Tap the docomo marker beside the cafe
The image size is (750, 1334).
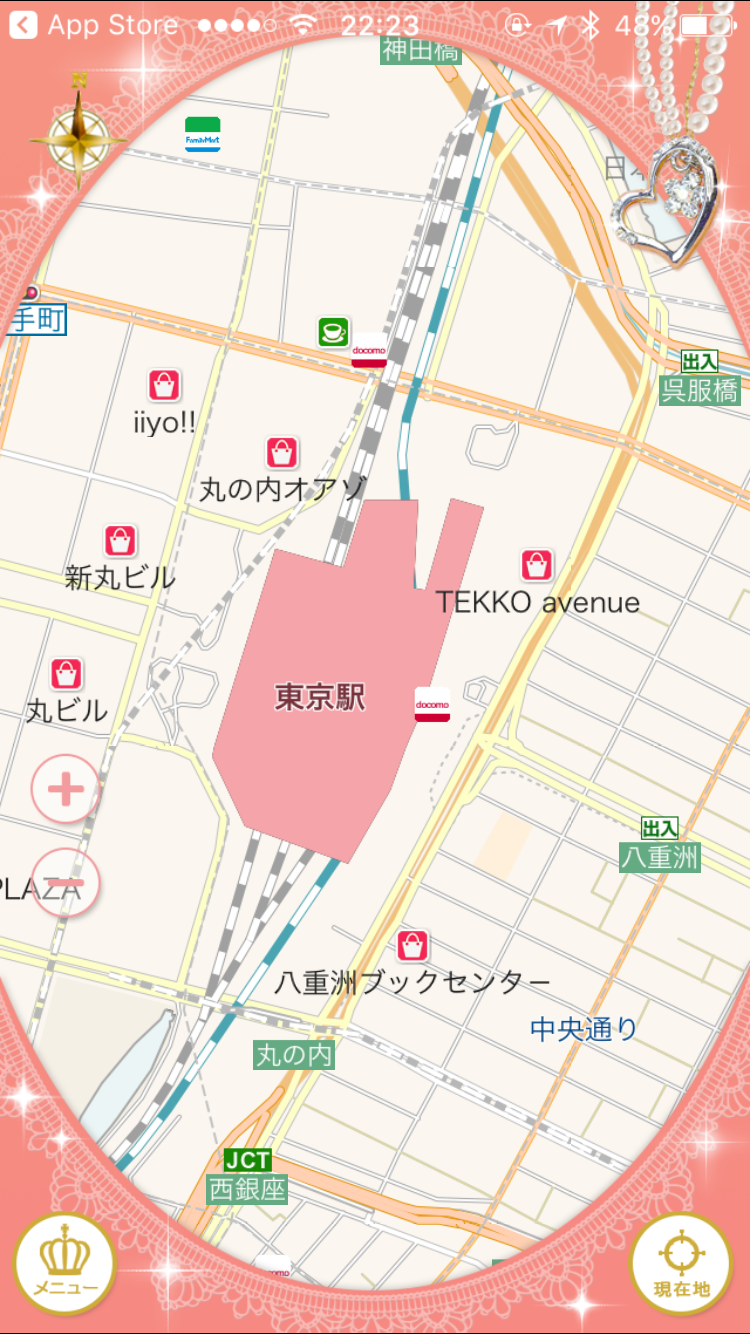[x=369, y=350]
